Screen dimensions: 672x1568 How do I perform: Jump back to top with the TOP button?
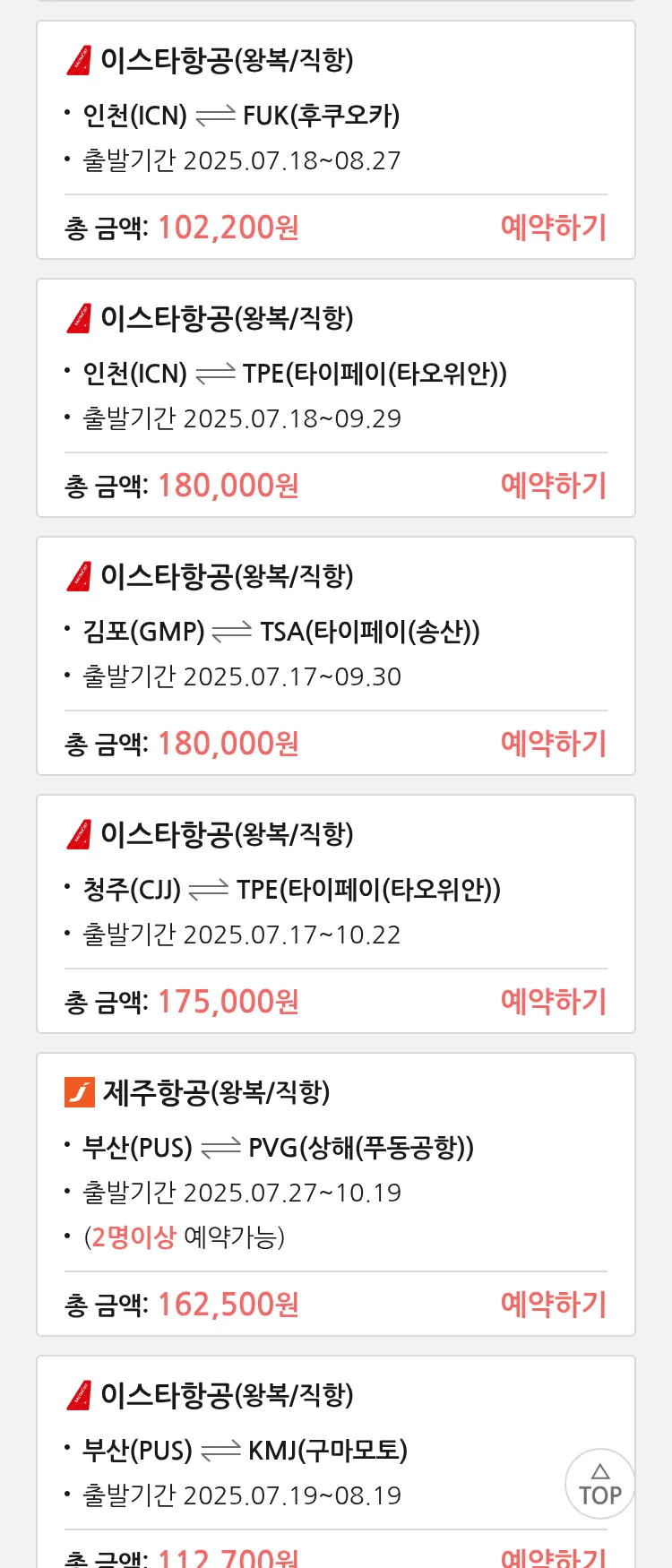[x=599, y=1484]
